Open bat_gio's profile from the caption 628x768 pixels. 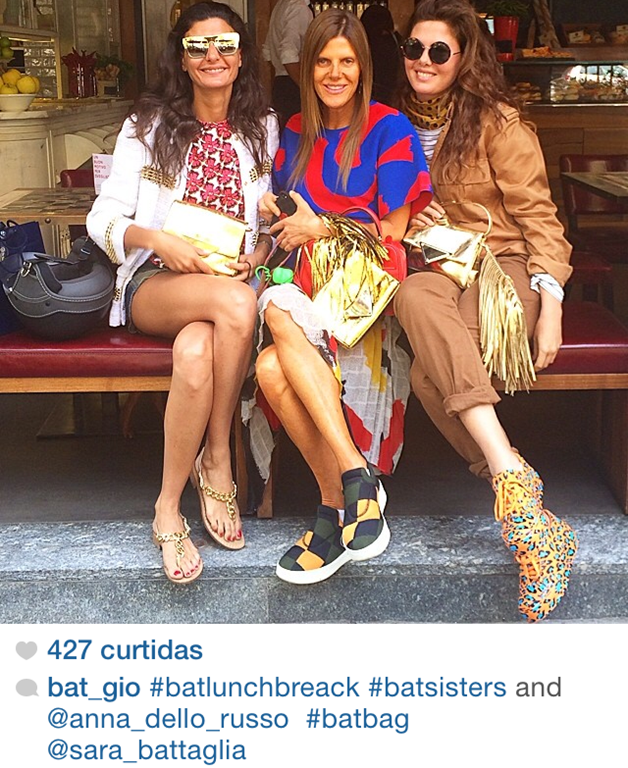point(94,688)
